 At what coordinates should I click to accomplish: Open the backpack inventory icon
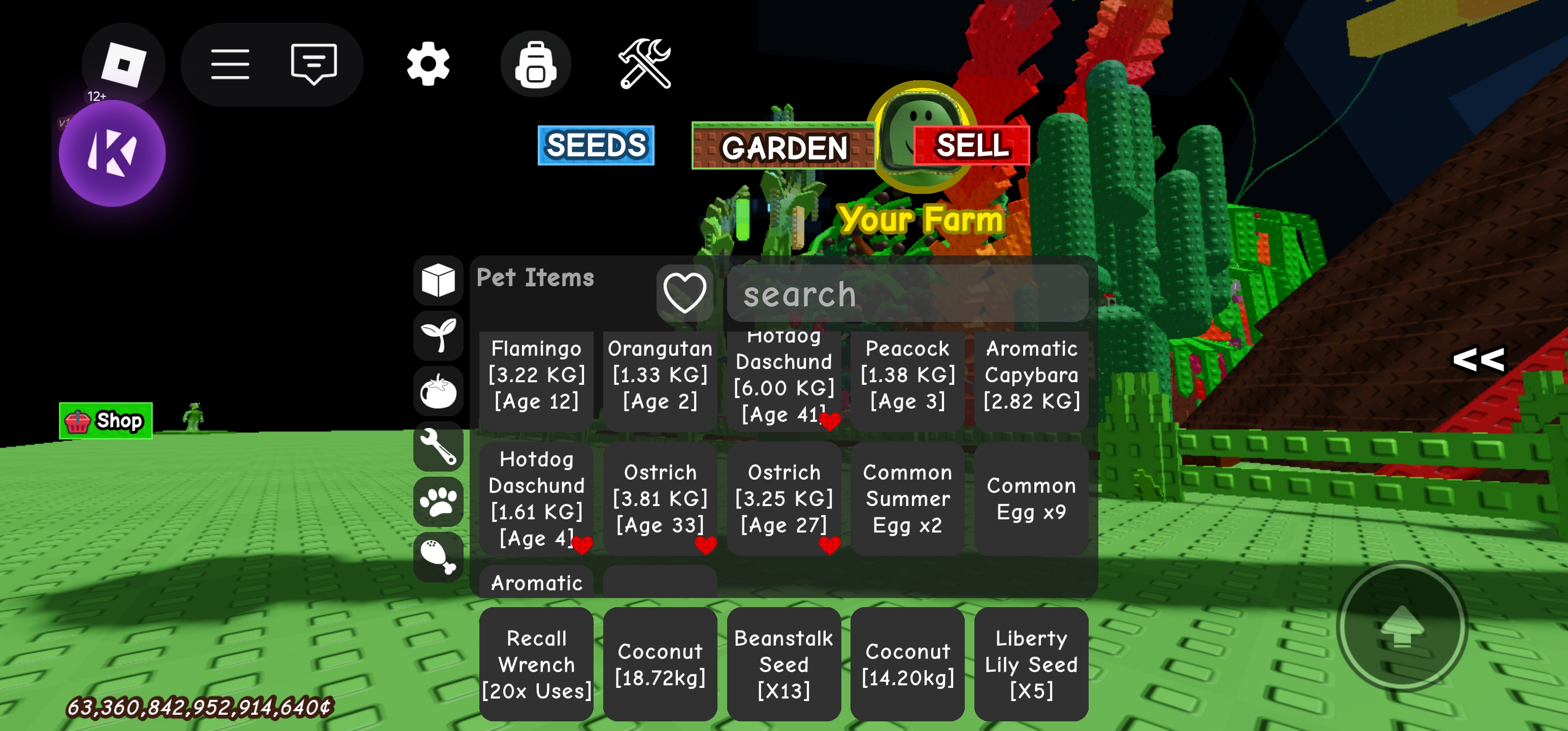535,64
